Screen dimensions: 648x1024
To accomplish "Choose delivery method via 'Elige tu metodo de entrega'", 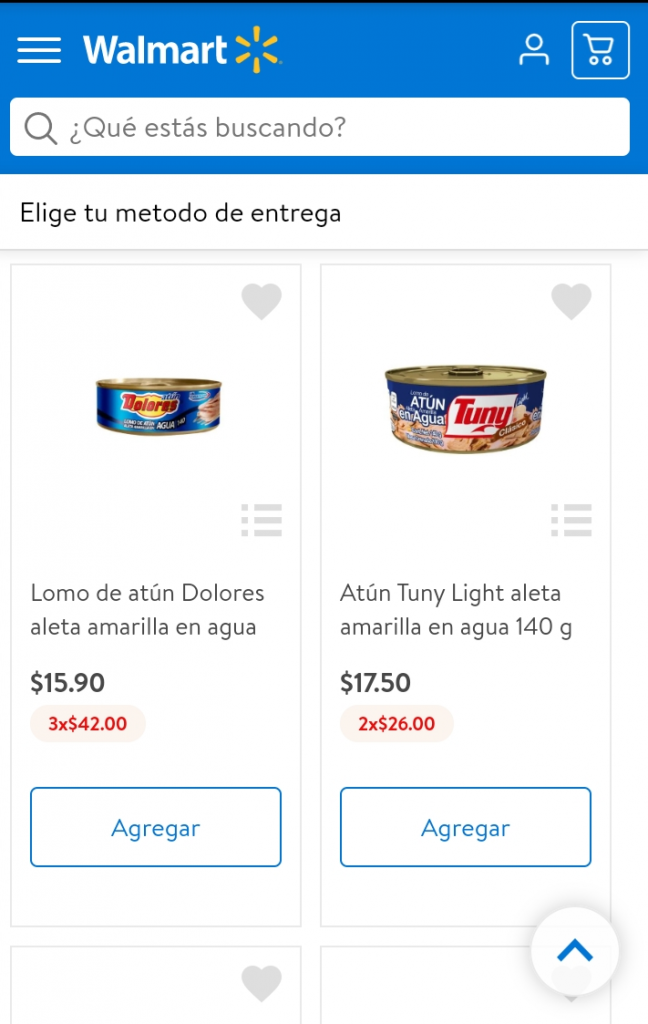I will (x=181, y=213).
